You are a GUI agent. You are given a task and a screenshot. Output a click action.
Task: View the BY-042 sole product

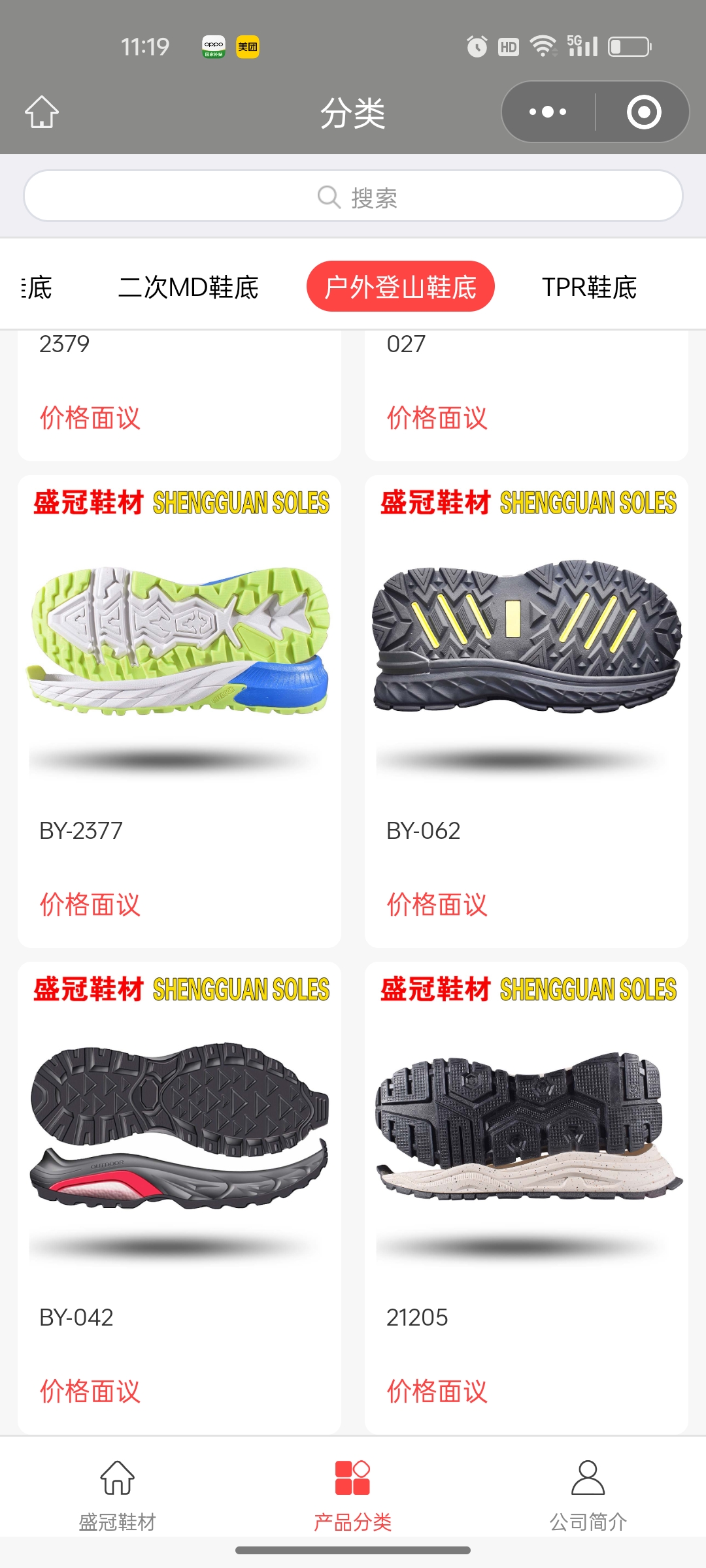[179, 1140]
